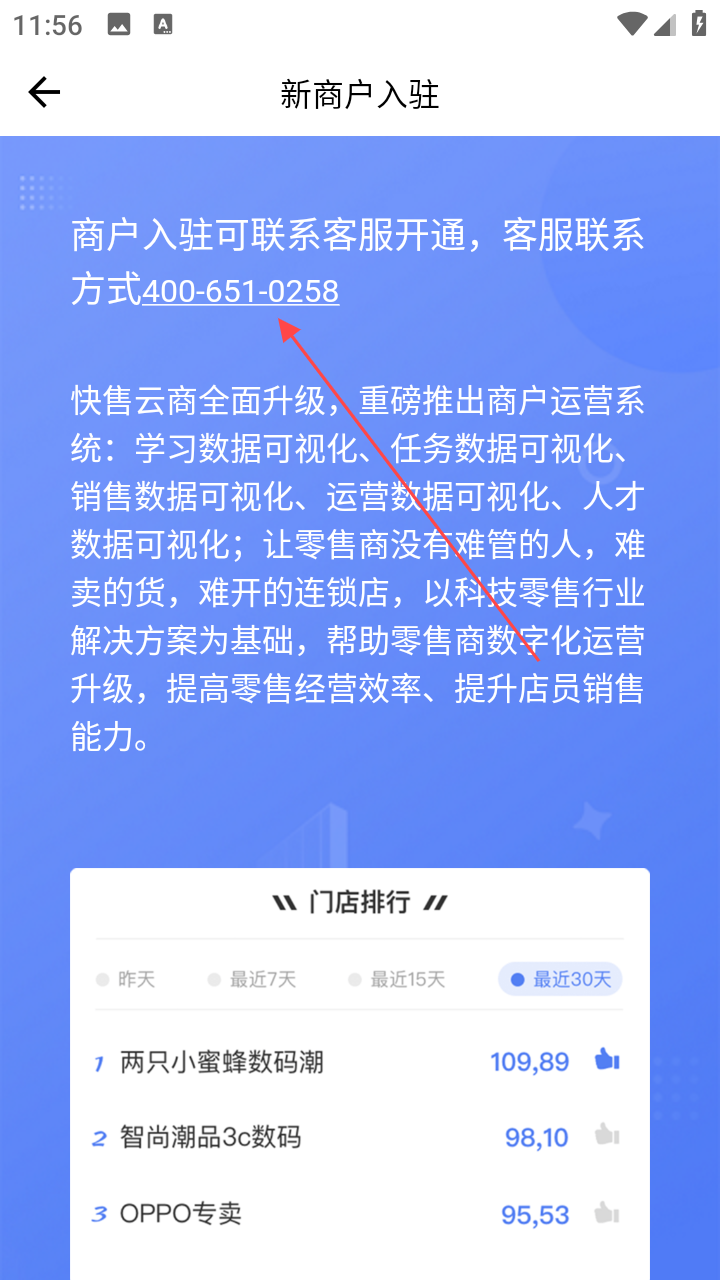
Task: Go back using the top-left arrow
Action: pos(44,93)
